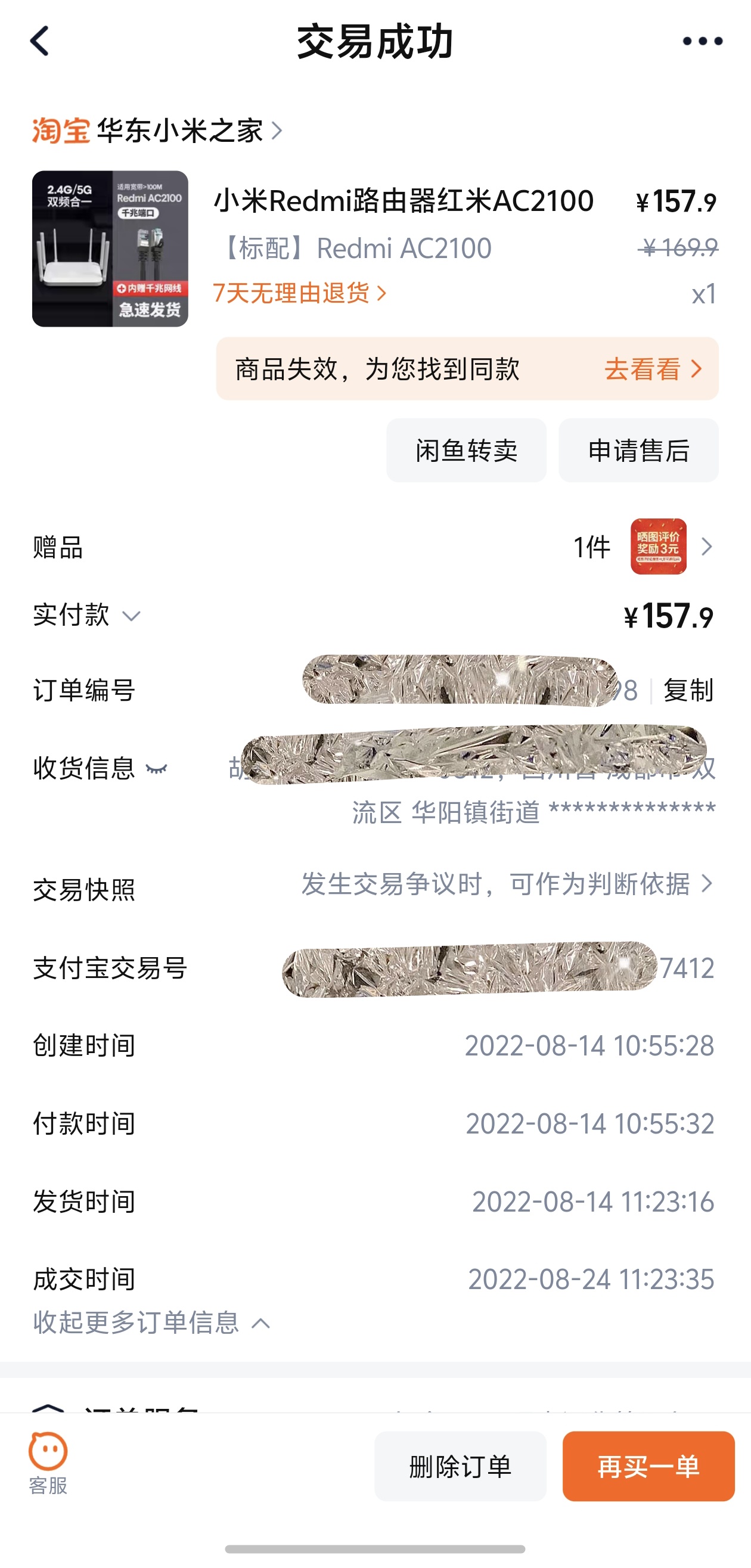Reveal the hidden 收货信息 with eye icon
This screenshot has width=751, height=1568.
156,769
